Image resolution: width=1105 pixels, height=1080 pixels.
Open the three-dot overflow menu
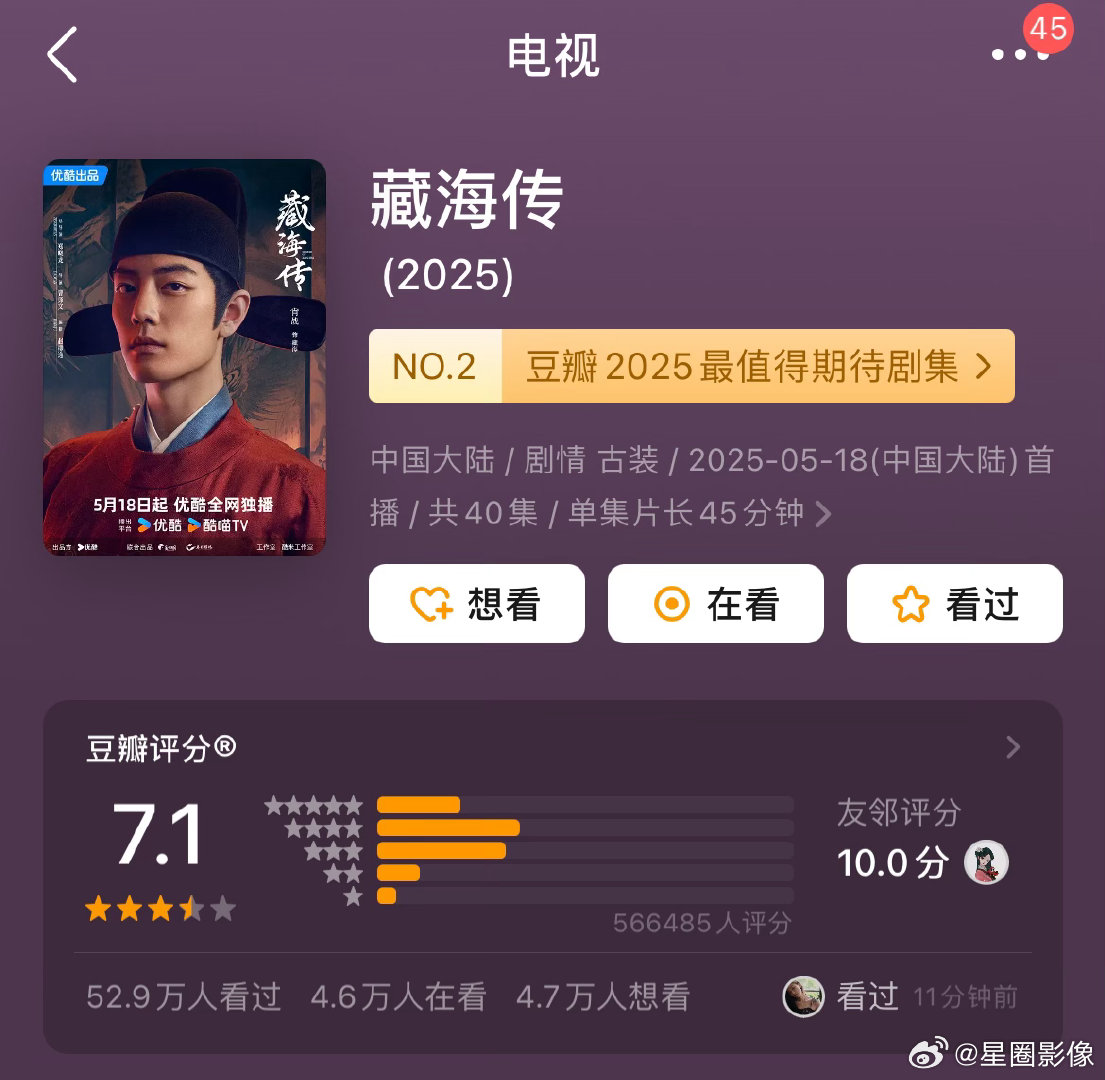tap(1020, 55)
